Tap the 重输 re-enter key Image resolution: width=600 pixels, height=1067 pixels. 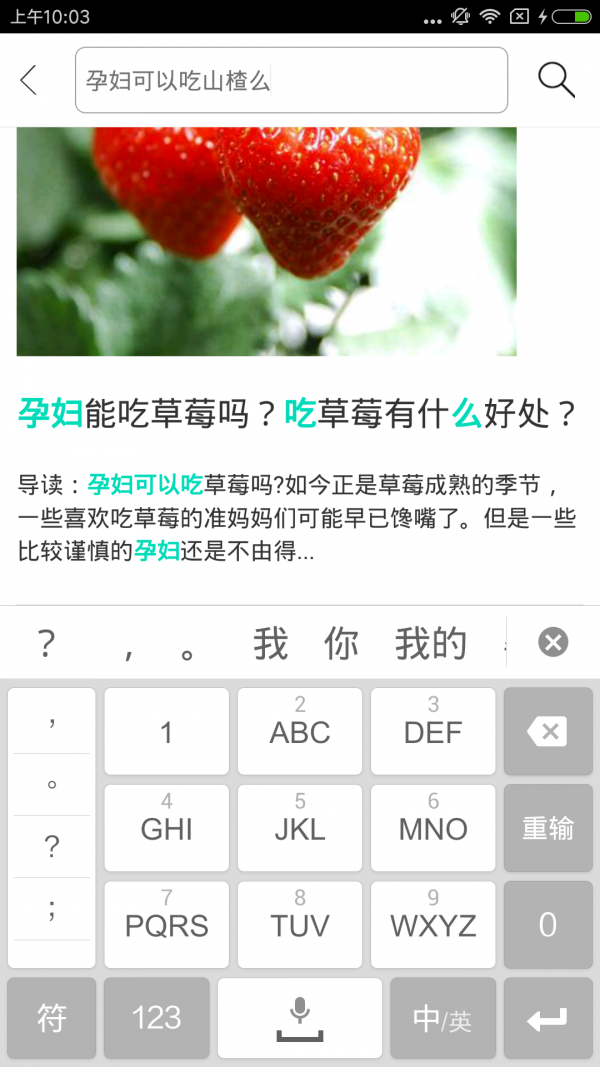tap(547, 828)
